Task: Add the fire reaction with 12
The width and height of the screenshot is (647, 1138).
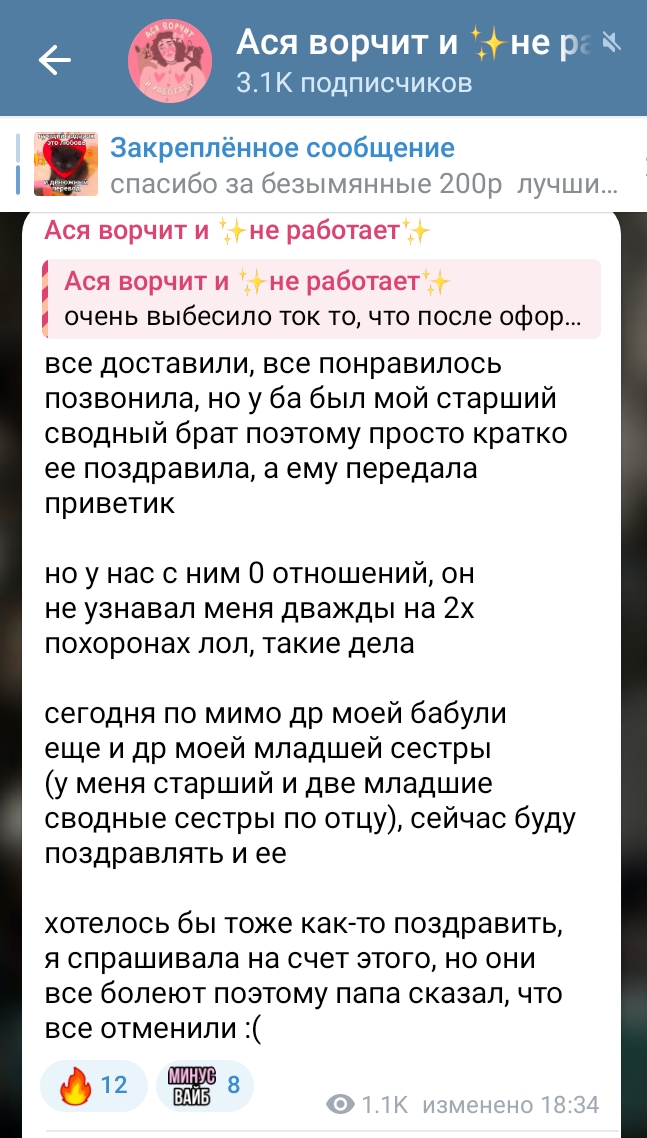Action: click(94, 1085)
